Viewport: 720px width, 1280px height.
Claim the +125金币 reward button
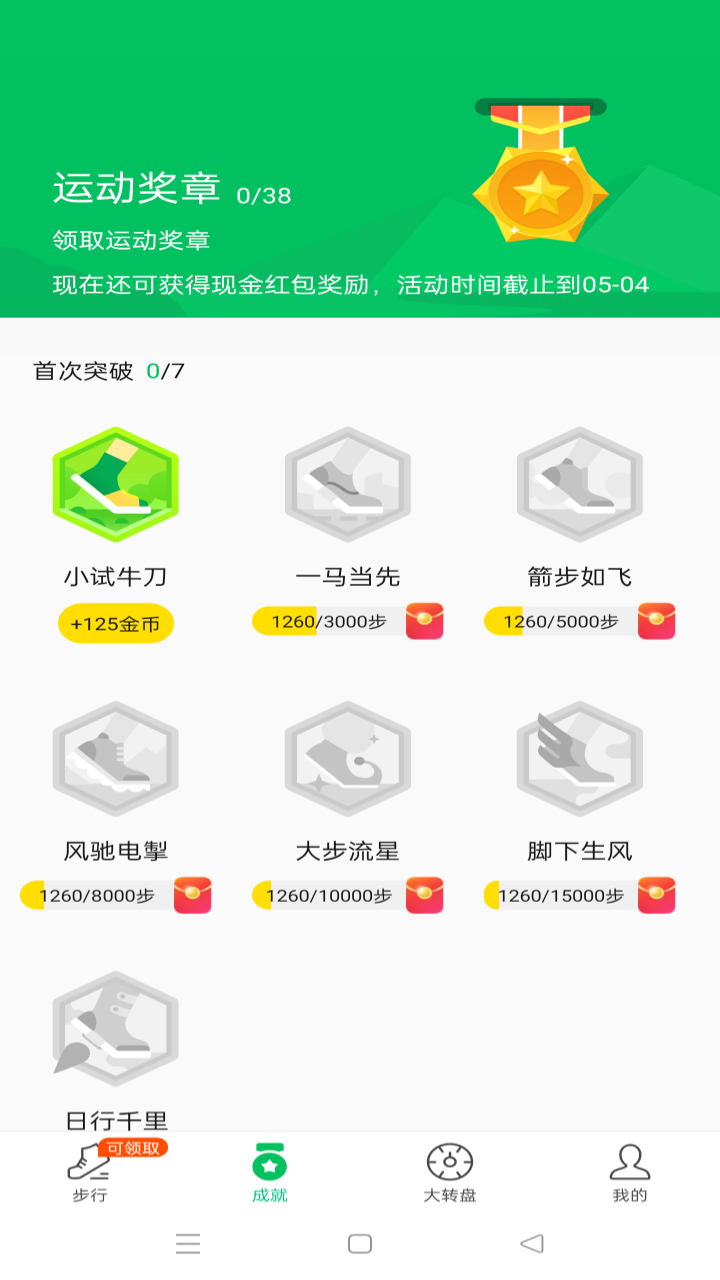tap(116, 624)
